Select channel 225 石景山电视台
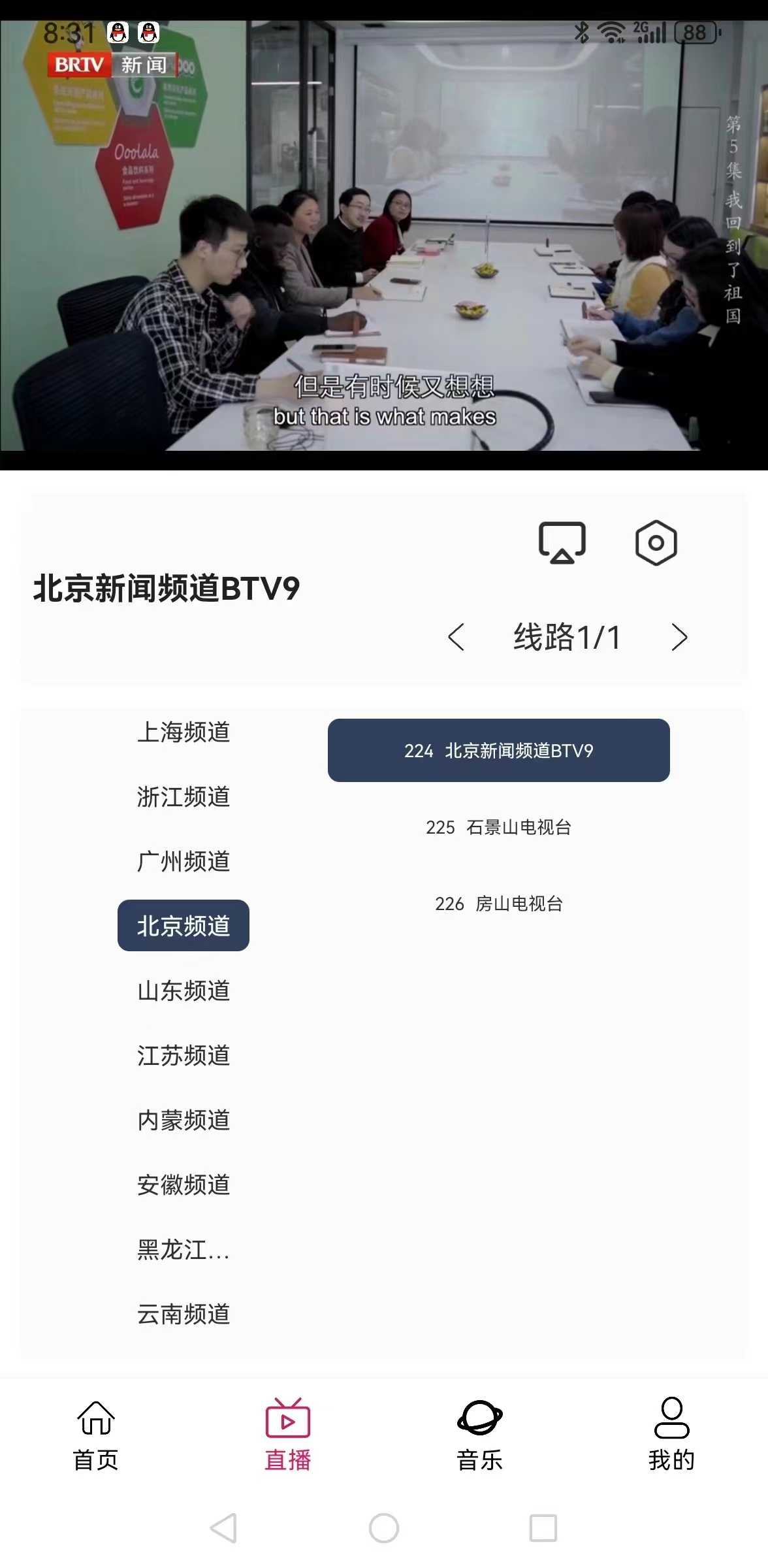 (x=498, y=827)
